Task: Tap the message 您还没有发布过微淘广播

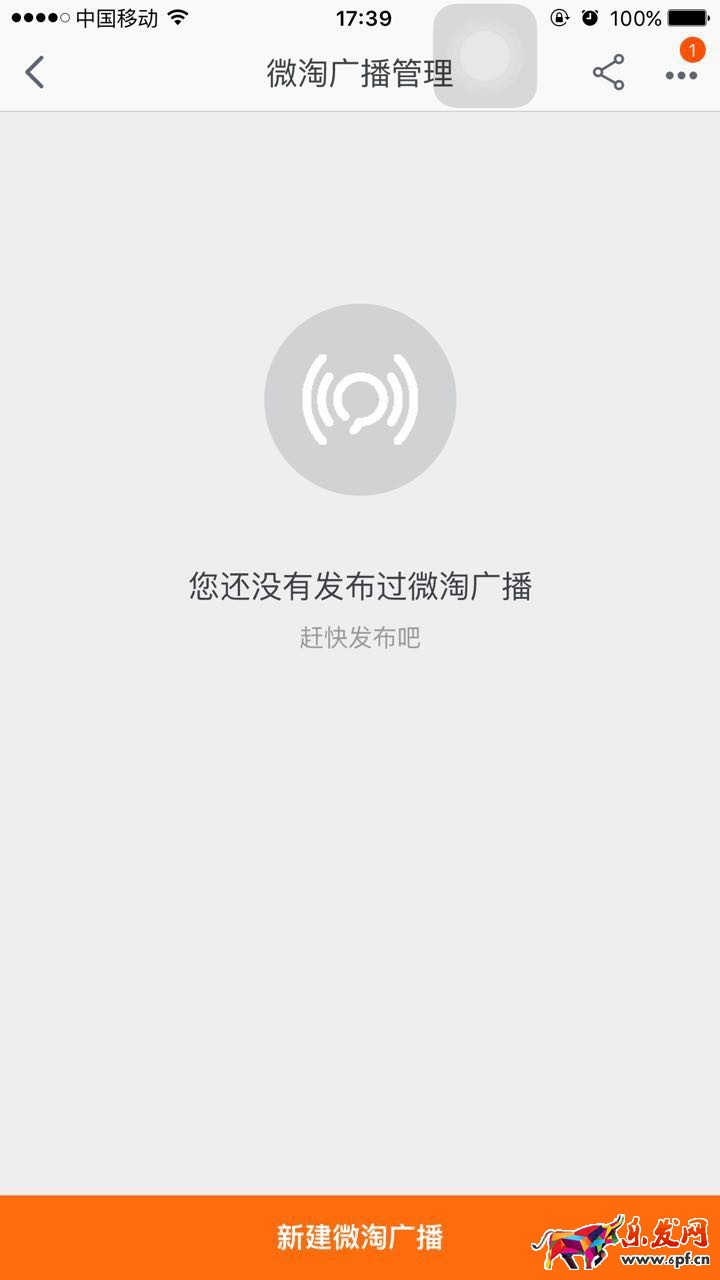Action: pos(360,588)
